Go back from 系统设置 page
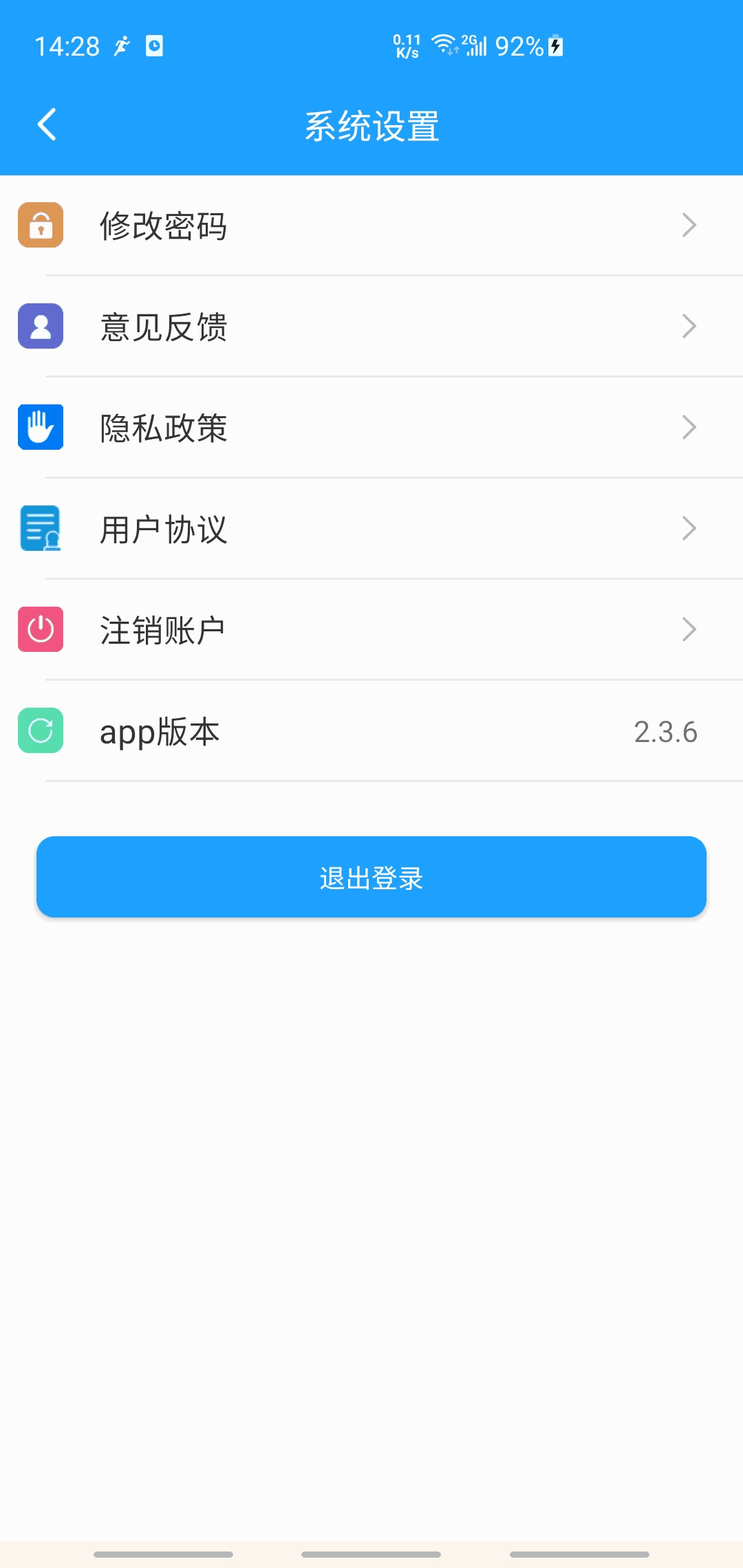 click(x=47, y=125)
